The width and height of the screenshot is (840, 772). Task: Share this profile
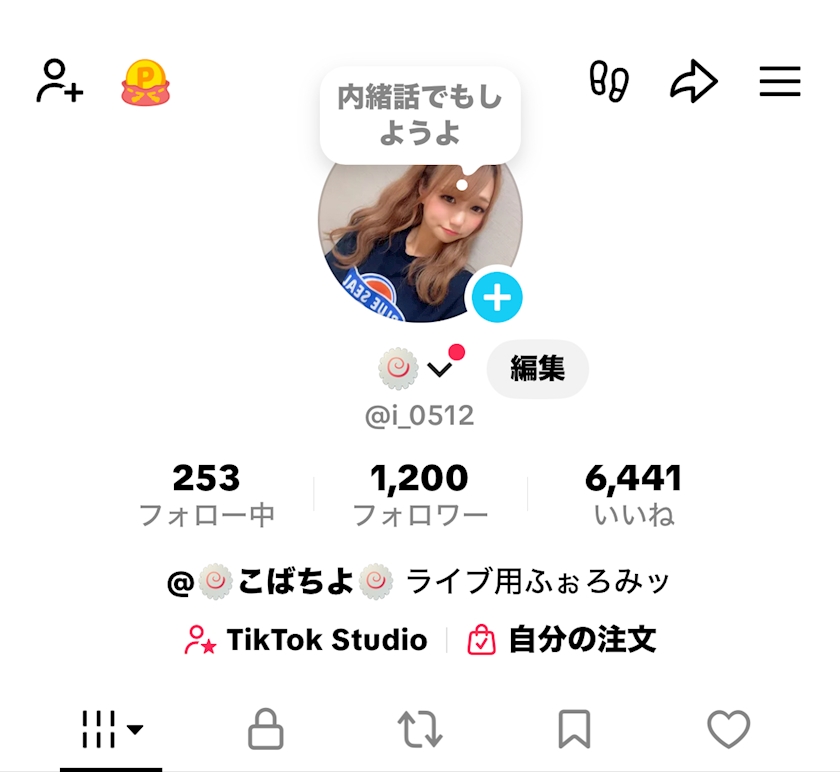pos(694,81)
